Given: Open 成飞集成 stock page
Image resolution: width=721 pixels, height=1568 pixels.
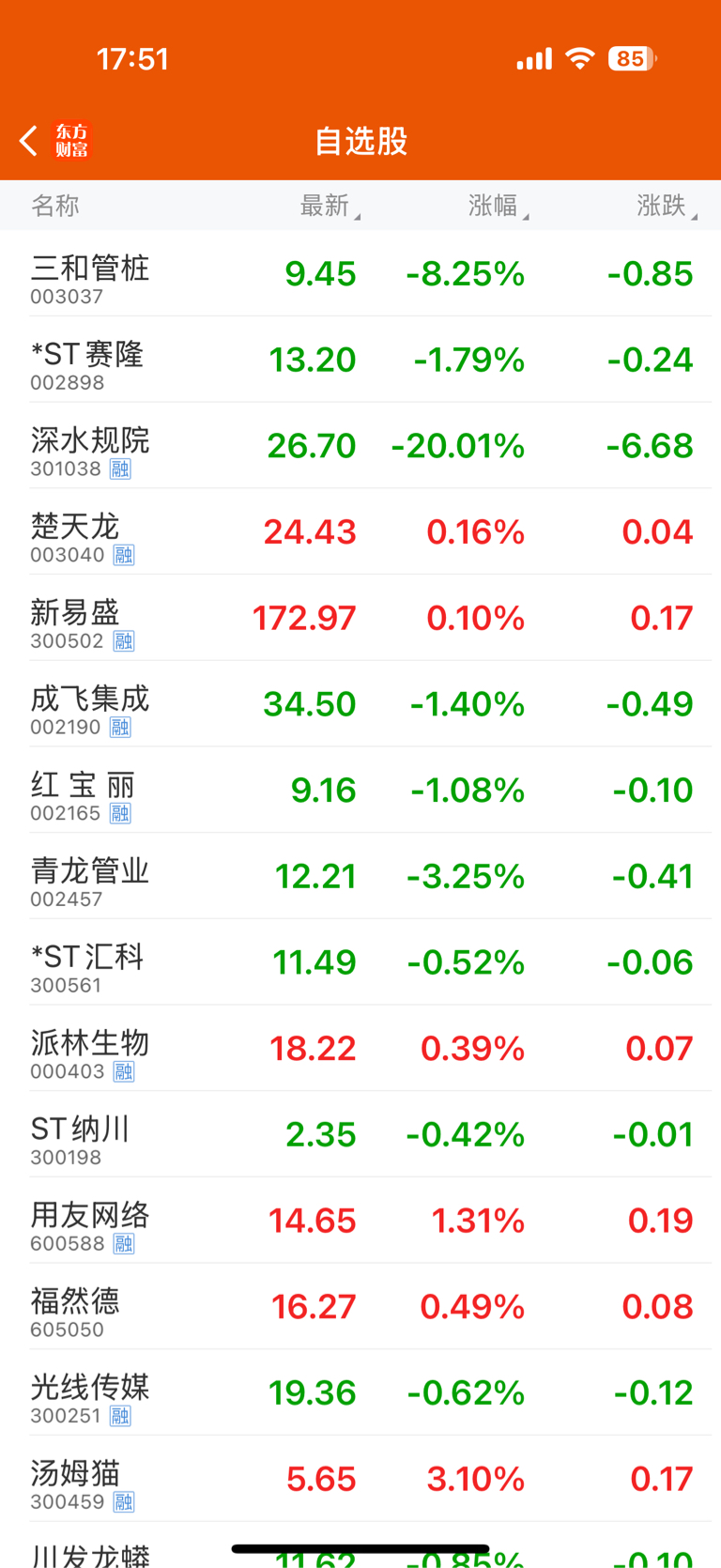Looking at the screenshot, I should click(x=360, y=704).
